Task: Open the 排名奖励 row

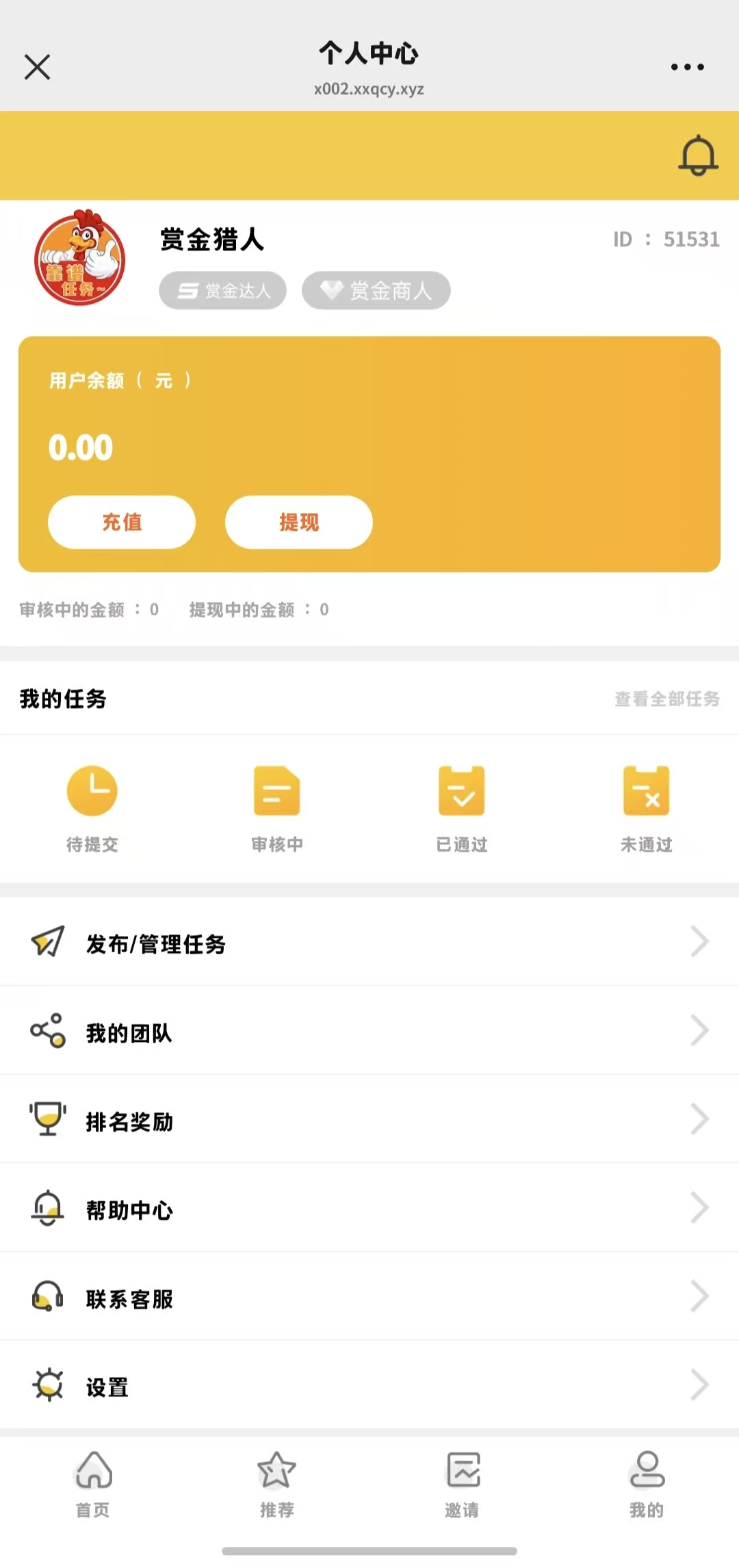Action: point(369,1121)
